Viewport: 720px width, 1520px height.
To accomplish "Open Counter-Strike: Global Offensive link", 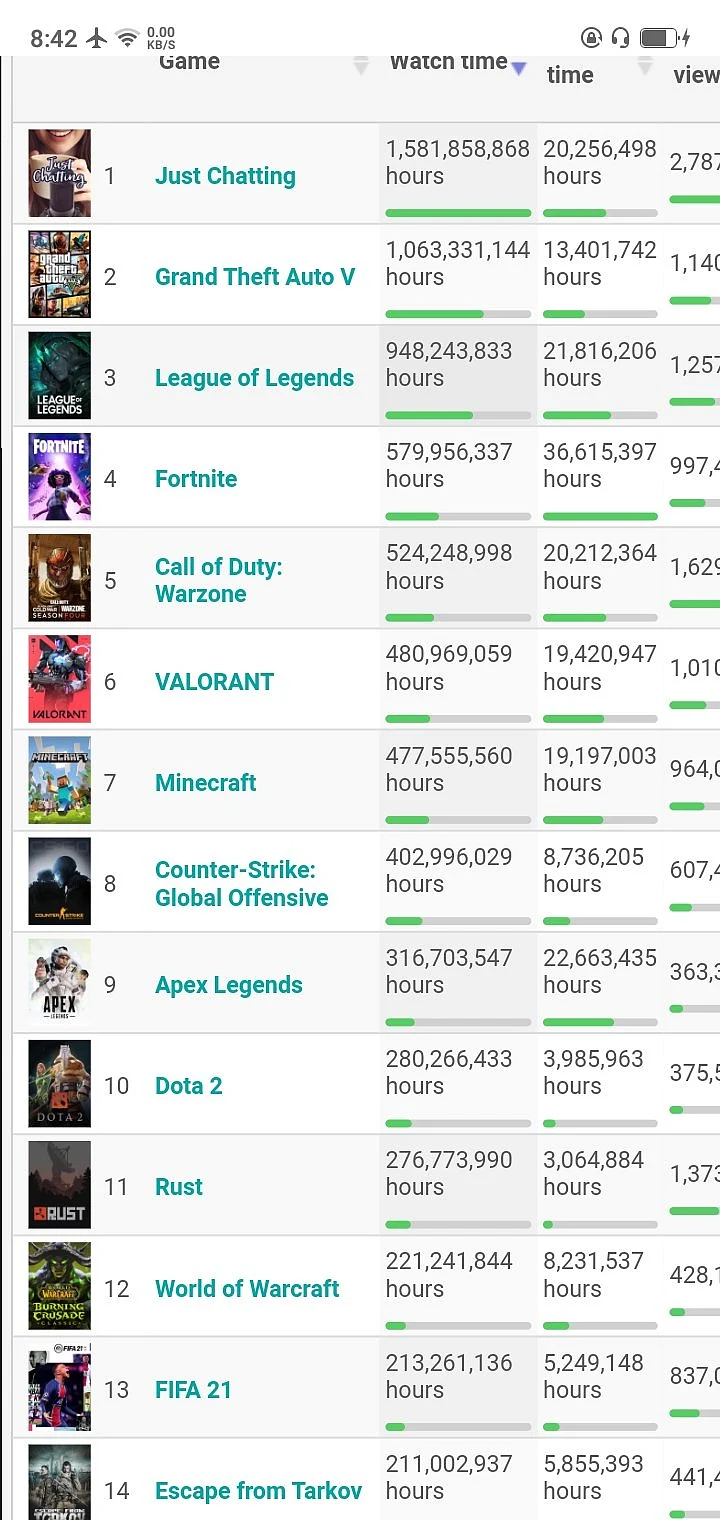I will [242, 884].
